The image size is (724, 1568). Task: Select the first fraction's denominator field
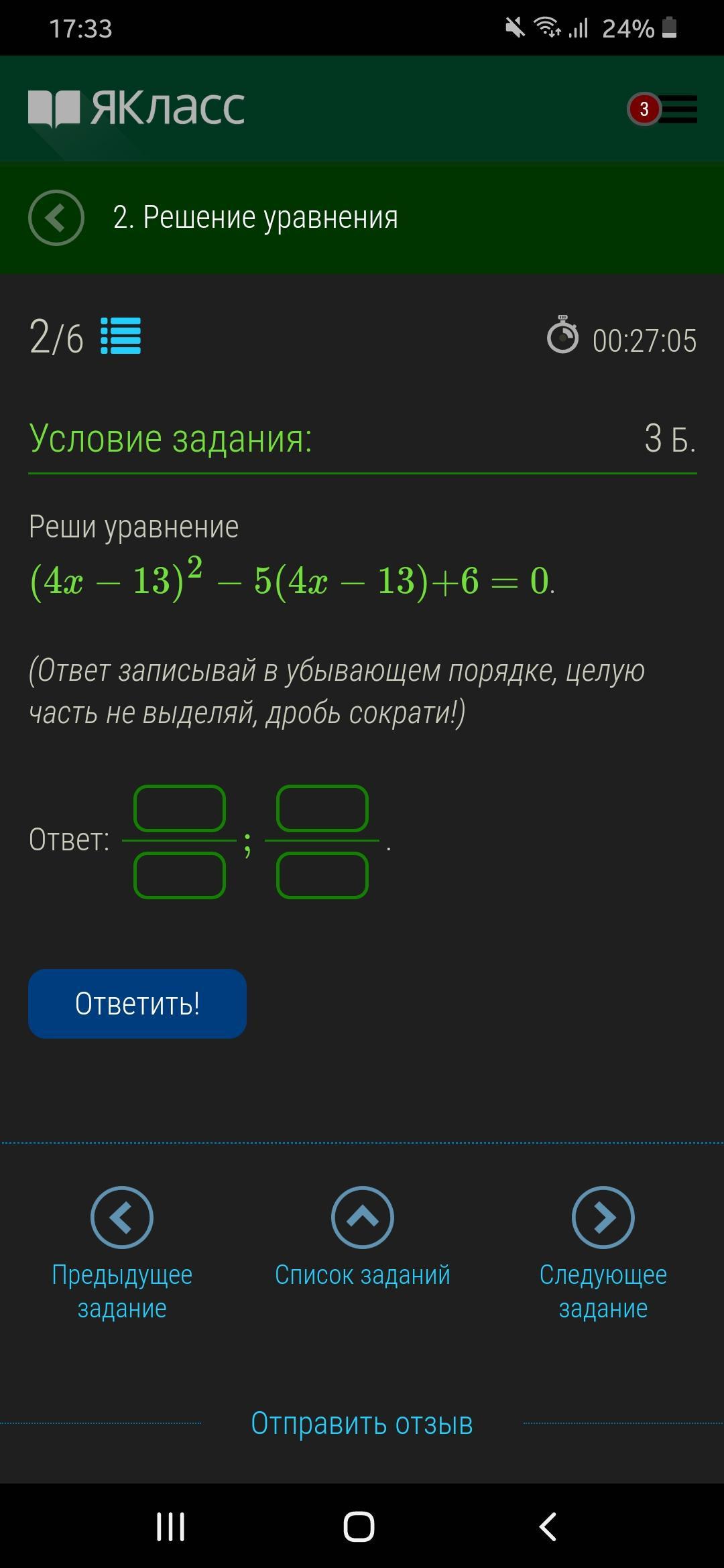pos(180,875)
